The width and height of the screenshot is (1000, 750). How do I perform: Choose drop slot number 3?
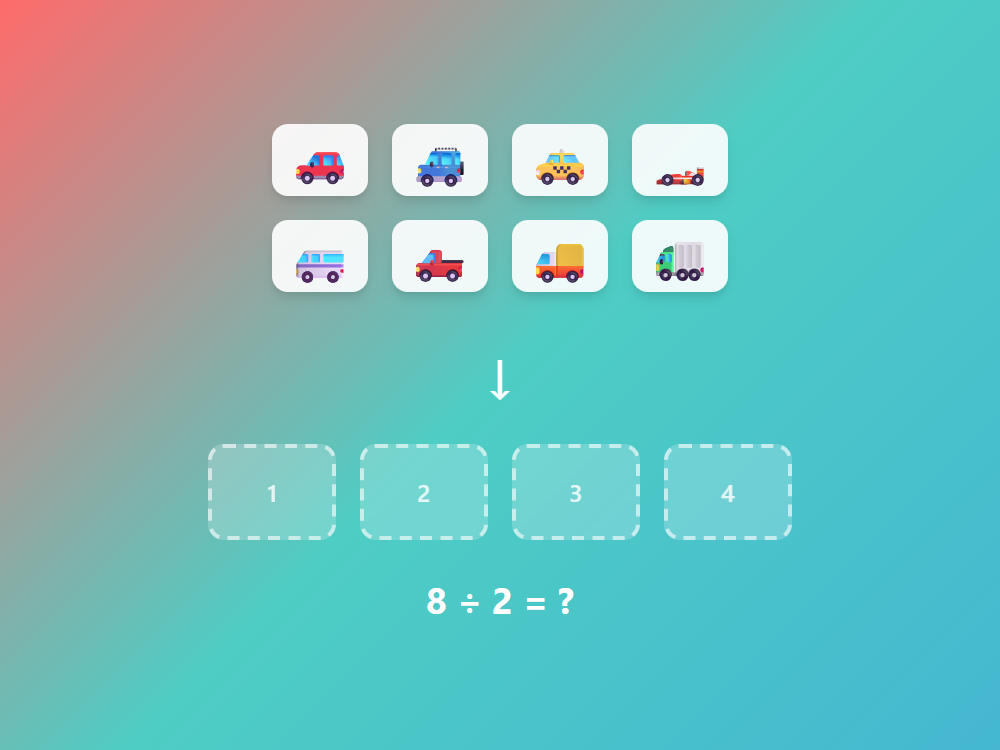coord(576,492)
